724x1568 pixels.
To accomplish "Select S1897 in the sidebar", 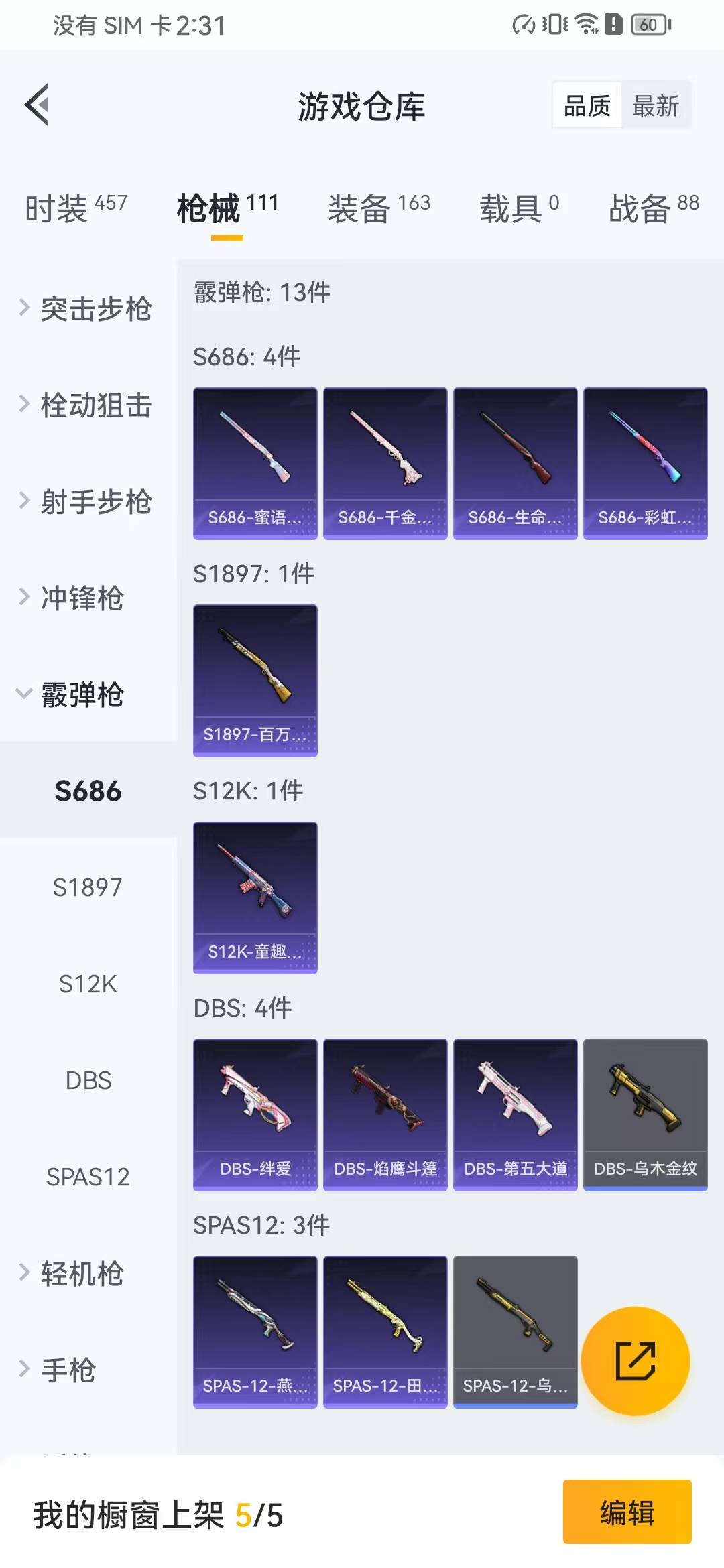I will pyautogui.click(x=88, y=887).
